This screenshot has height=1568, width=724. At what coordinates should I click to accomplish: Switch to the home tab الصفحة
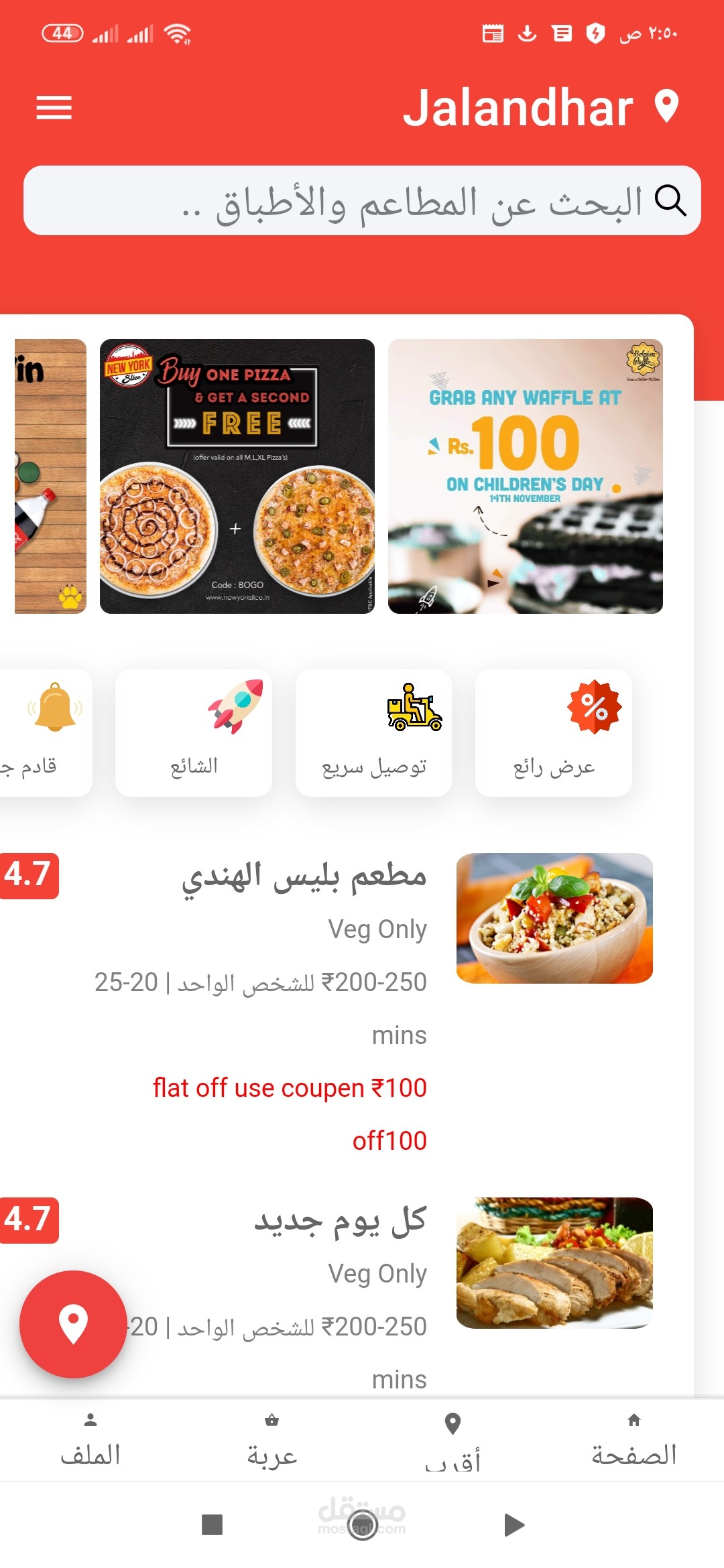(633, 1441)
